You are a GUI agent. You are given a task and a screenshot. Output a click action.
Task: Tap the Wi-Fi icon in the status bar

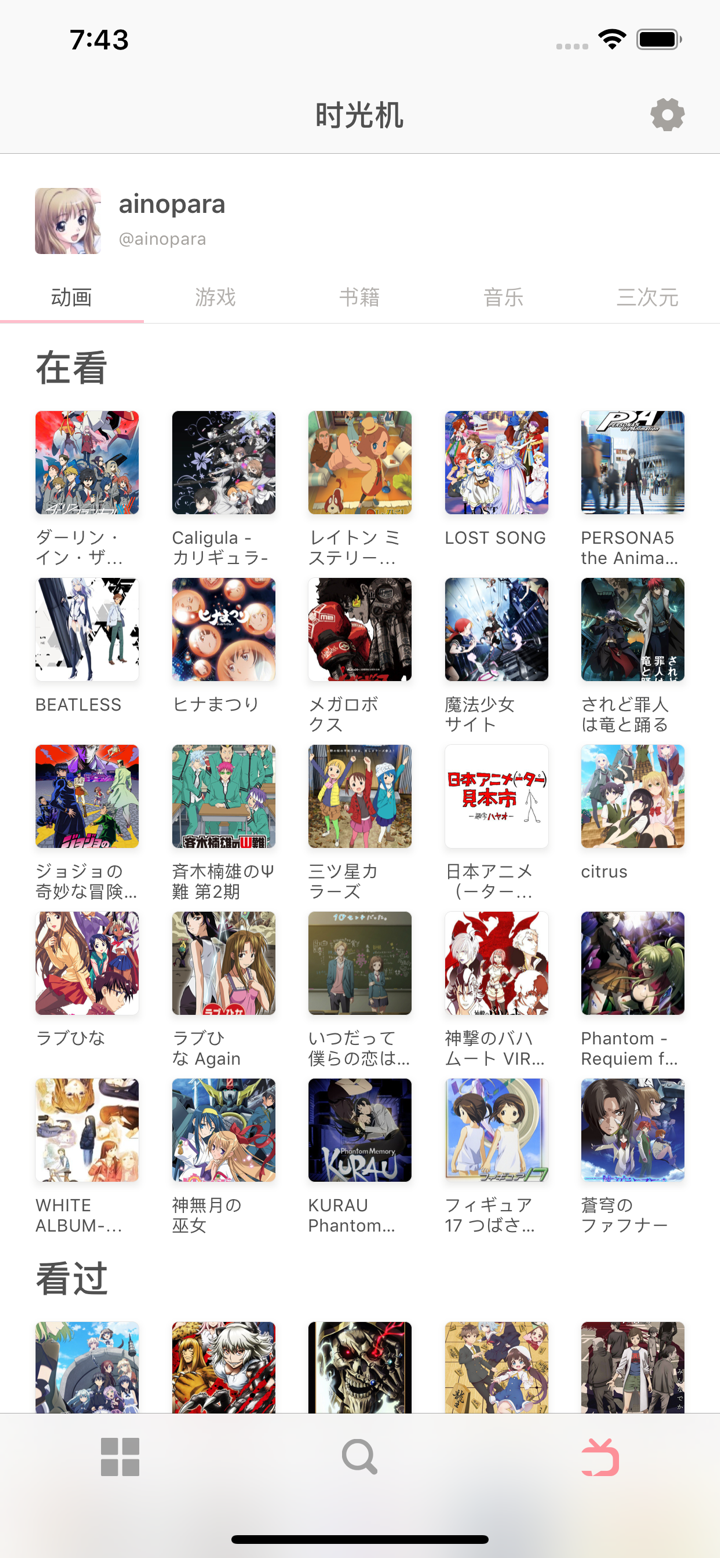coord(612,38)
